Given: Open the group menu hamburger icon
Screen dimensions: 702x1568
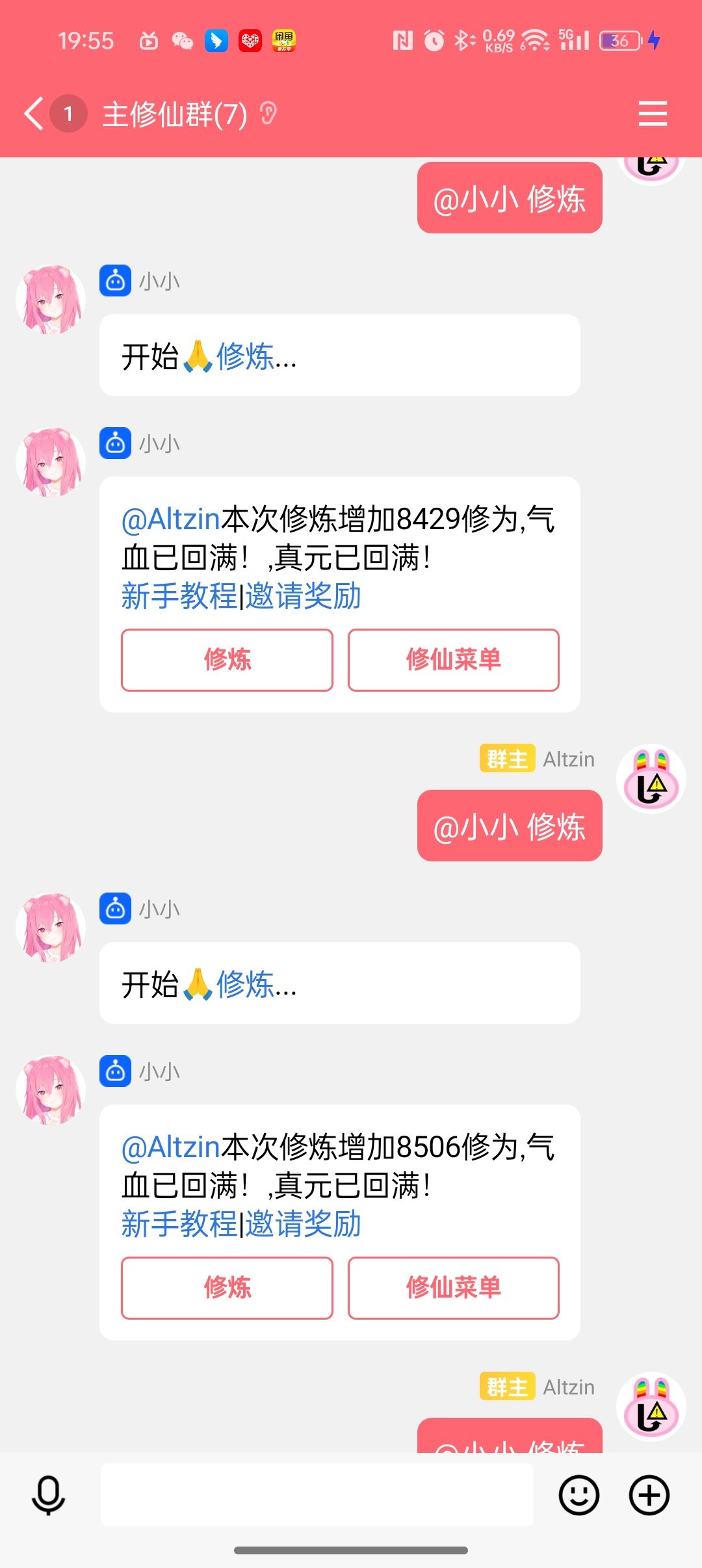Looking at the screenshot, I should tap(653, 114).
